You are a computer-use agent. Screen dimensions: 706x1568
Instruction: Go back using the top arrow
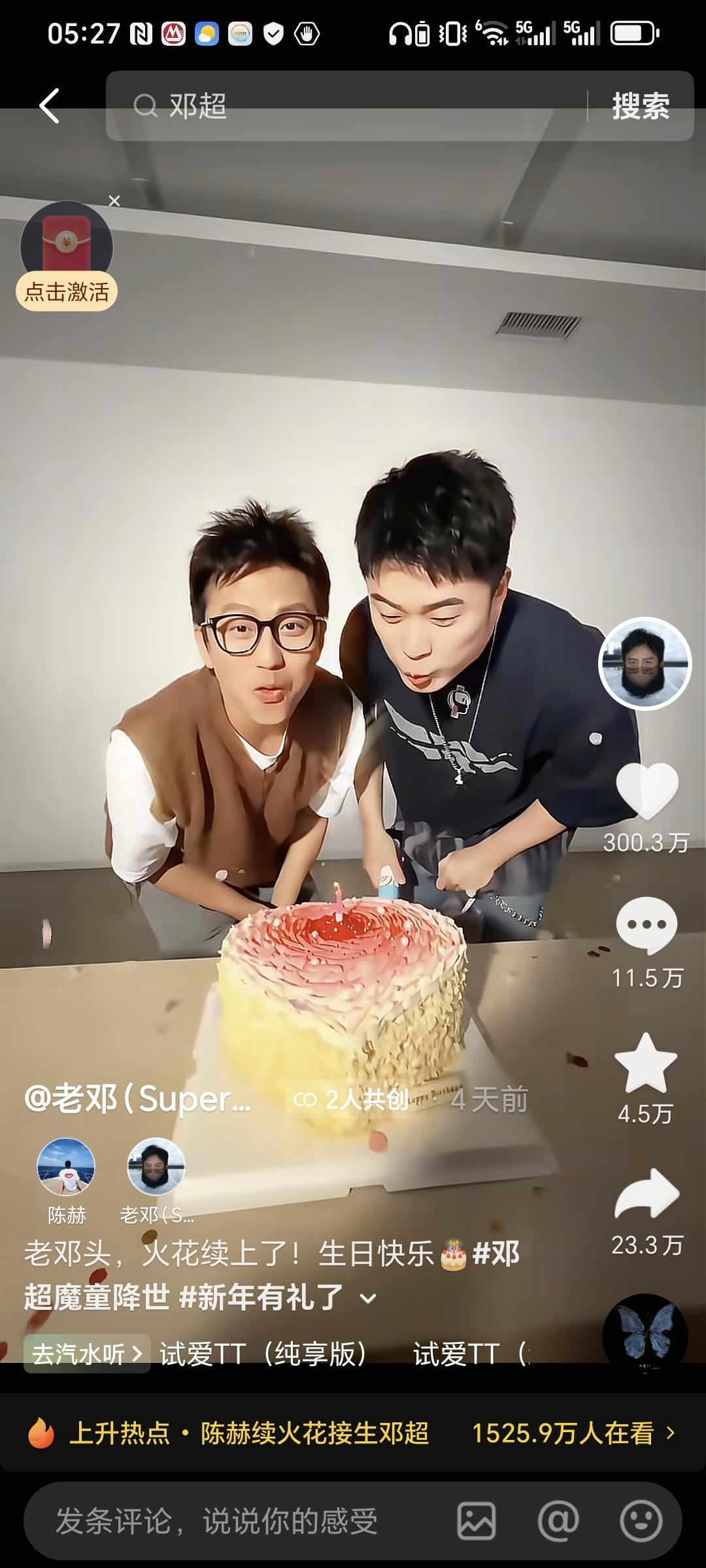coord(50,106)
